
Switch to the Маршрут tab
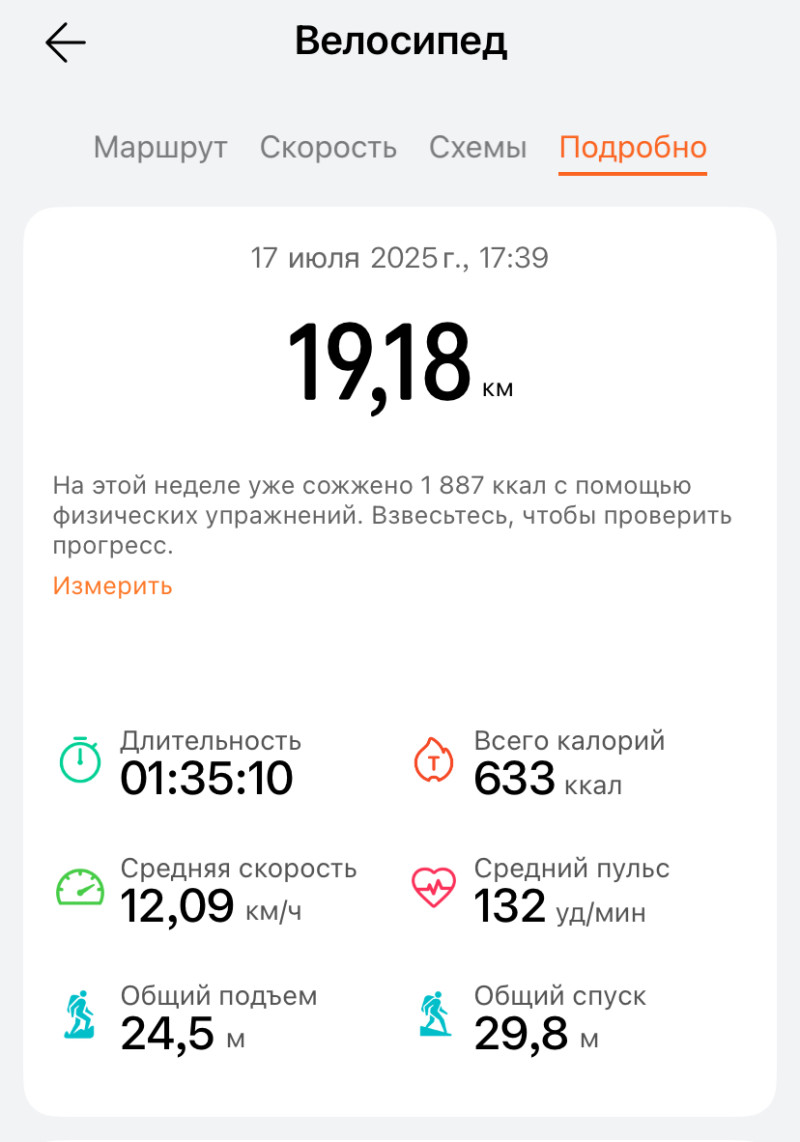coord(160,148)
